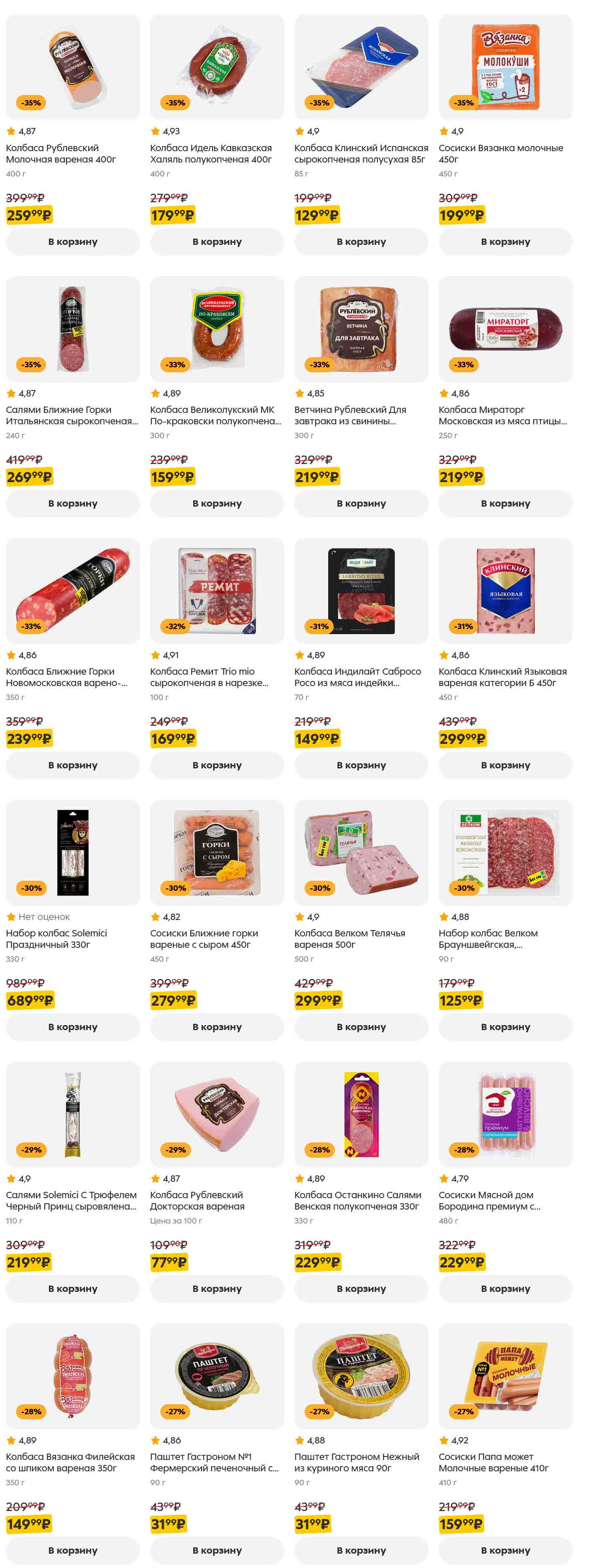The image size is (591, 1568).
Task: Add Колбаса Ремит Trio mio to cart
Action: pos(217,765)
